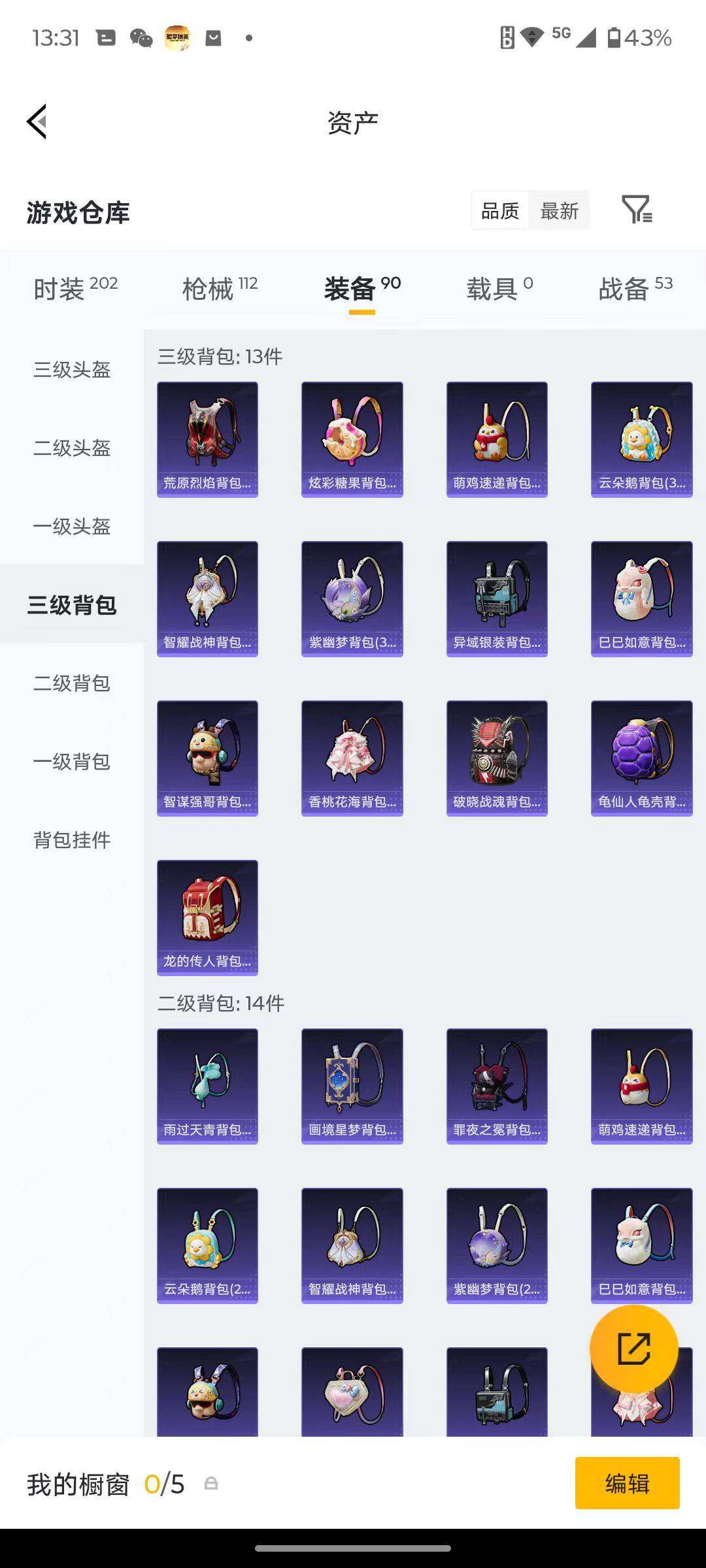
Task: Select 背包挂件 category in sidebar
Action: tap(71, 841)
